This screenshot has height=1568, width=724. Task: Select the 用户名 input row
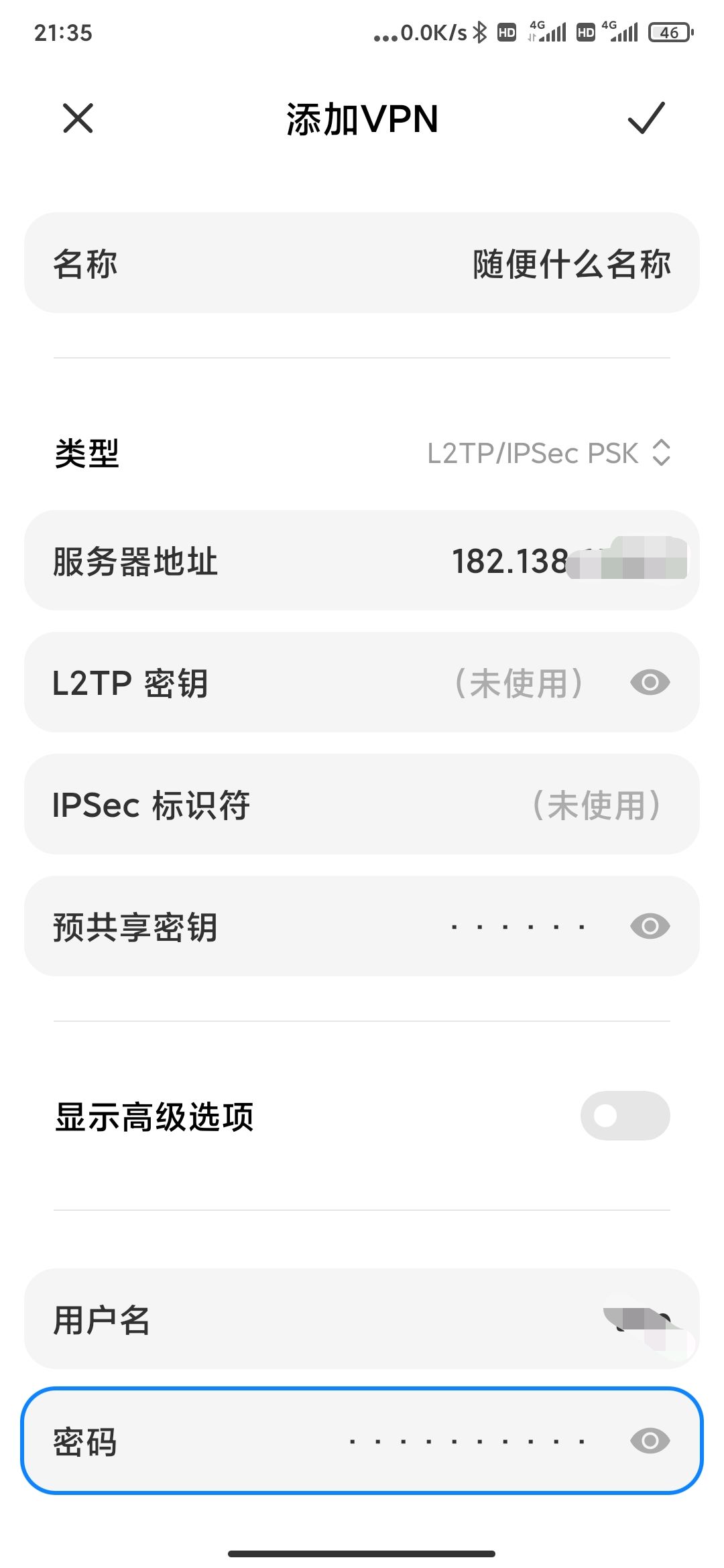point(362,1319)
